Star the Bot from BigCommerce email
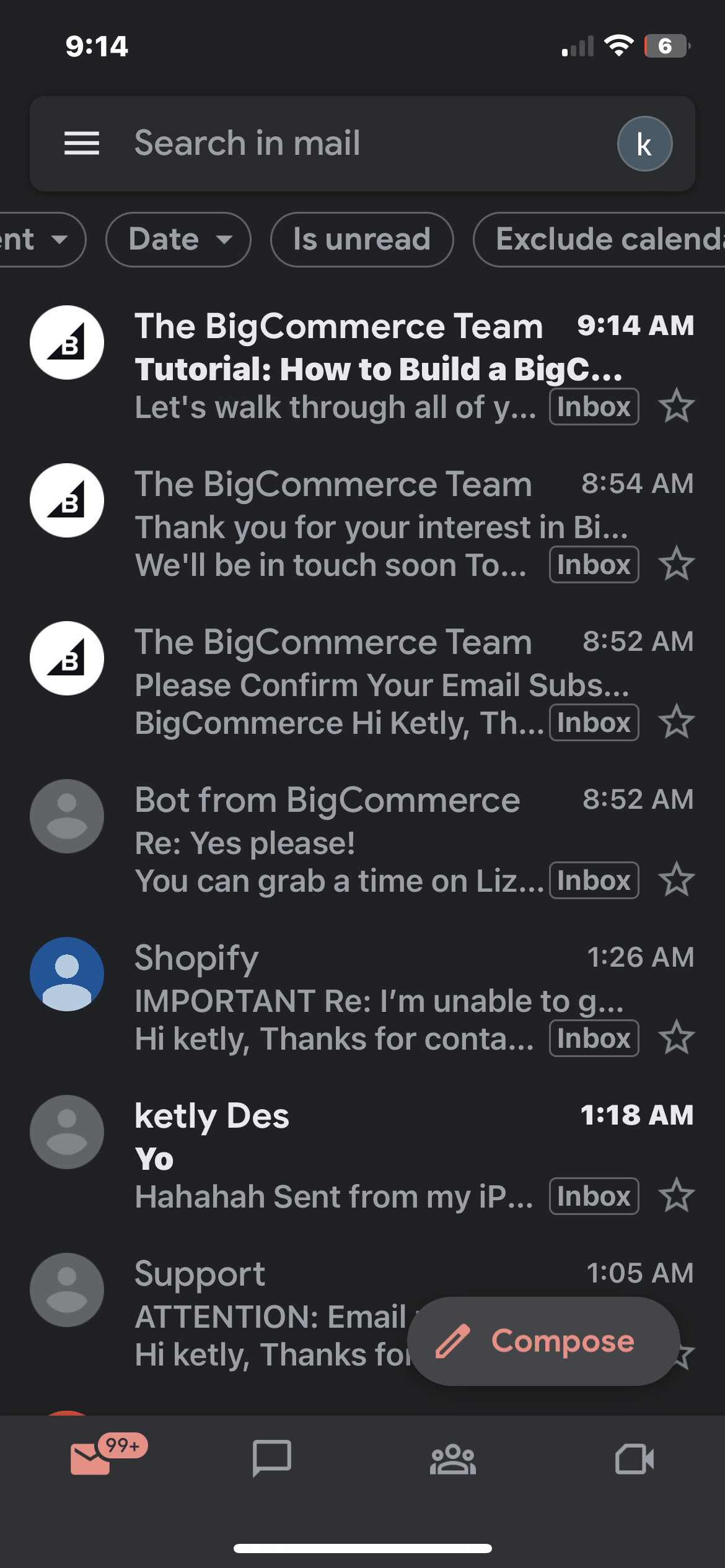Screen dimensions: 725x1568 click(676, 880)
